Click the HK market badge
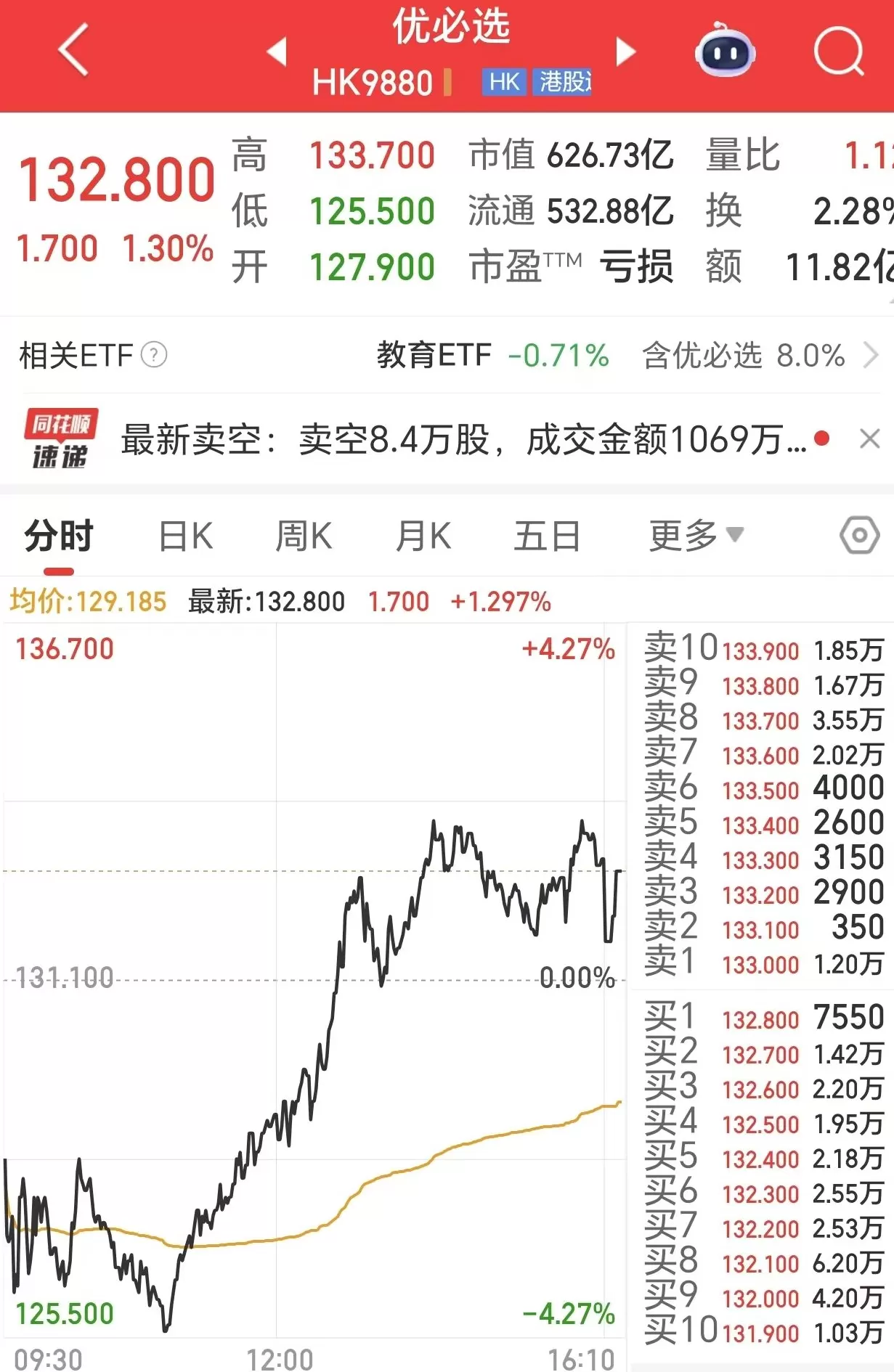Image resolution: width=894 pixels, height=1372 pixels. [x=506, y=81]
